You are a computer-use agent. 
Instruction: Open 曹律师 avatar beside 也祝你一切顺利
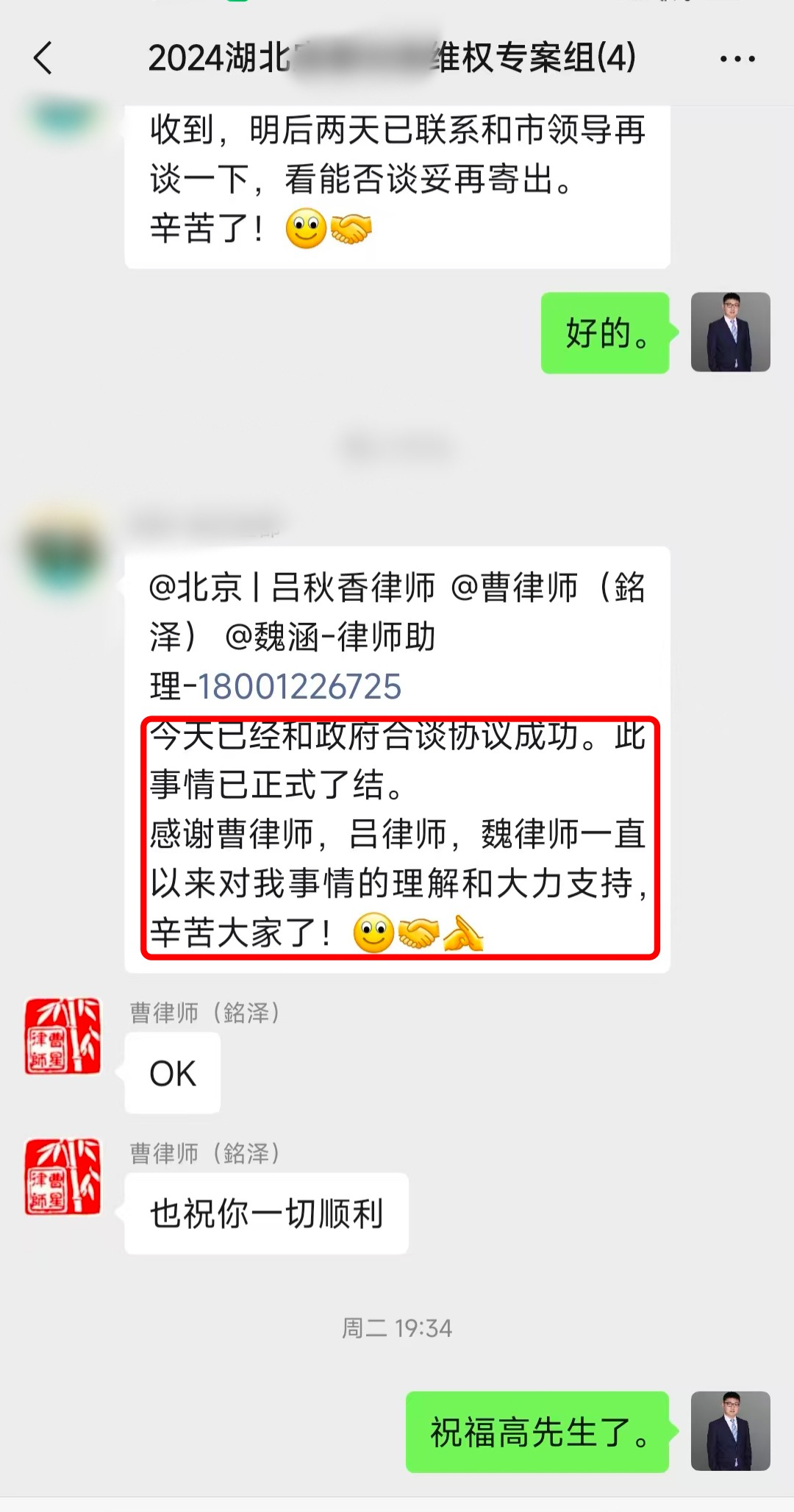tap(62, 1177)
